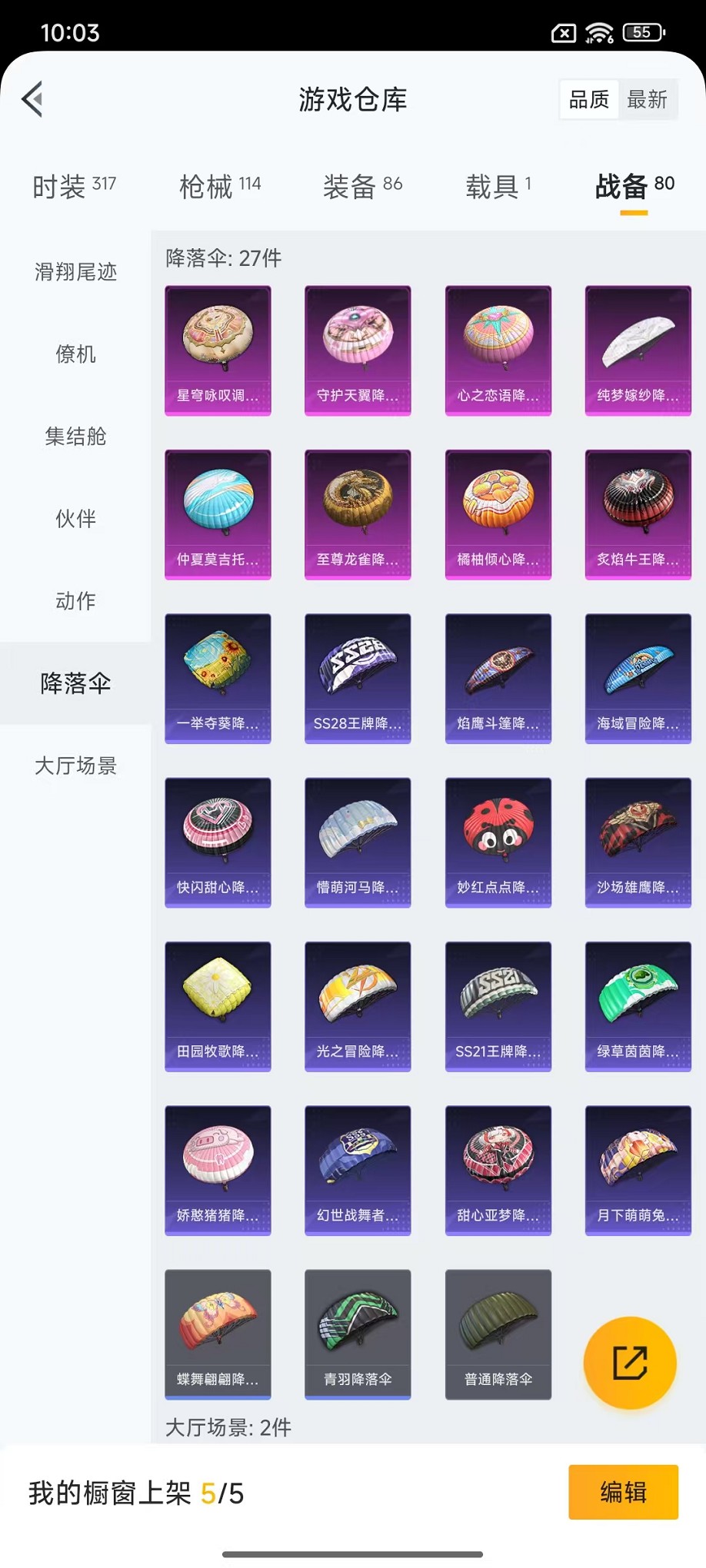Open the SS28王牌 parachute item
This screenshot has height=1568, width=706.
358,678
